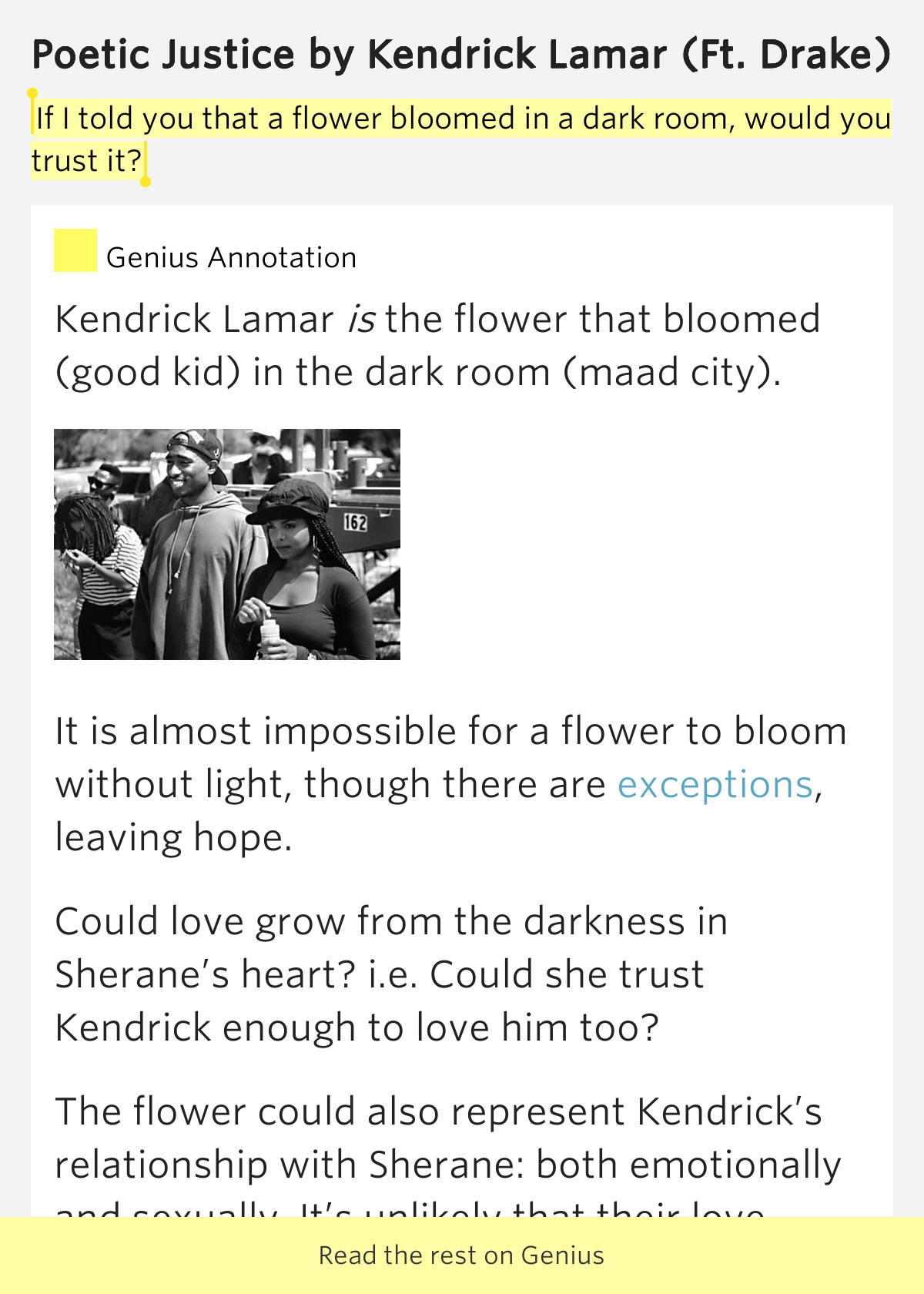This screenshot has height=1294, width=924.
Task: Expand the annotation section below the lyric
Action: [231, 256]
